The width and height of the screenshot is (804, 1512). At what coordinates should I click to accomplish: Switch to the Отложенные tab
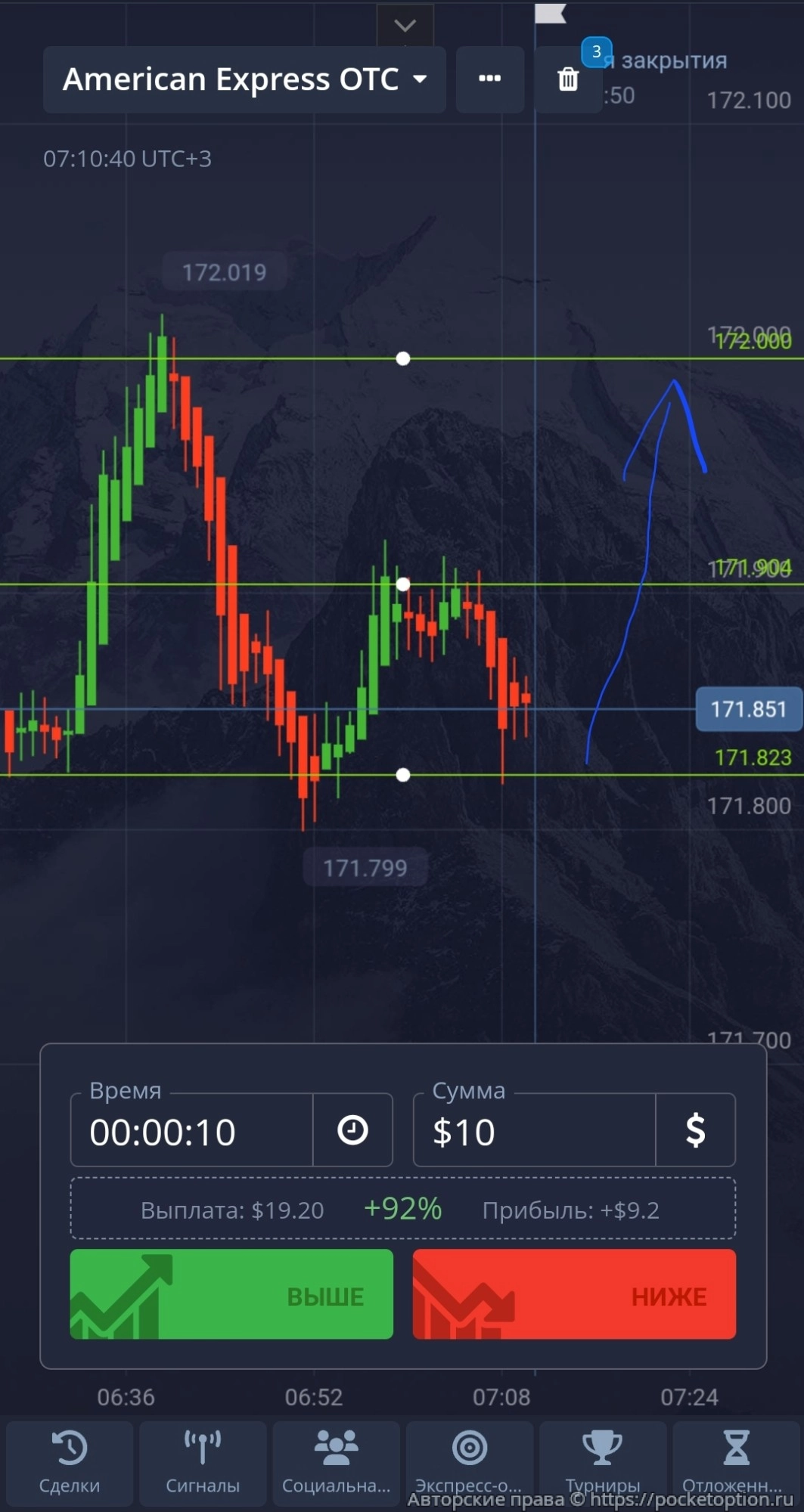(x=736, y=1459)
